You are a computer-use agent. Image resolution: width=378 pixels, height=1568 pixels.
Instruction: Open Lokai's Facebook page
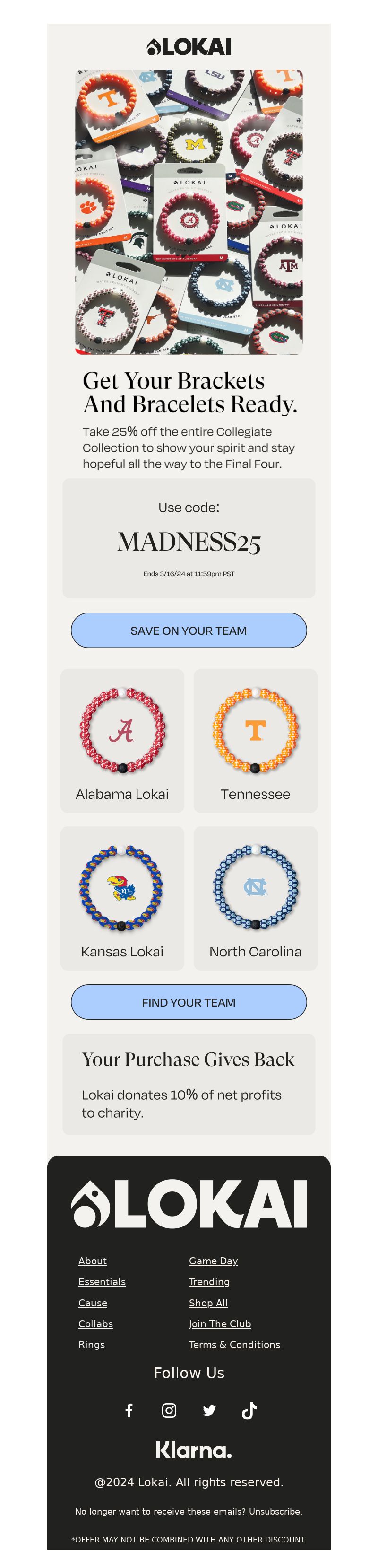pyautogui.click(x=129, y=1410)
